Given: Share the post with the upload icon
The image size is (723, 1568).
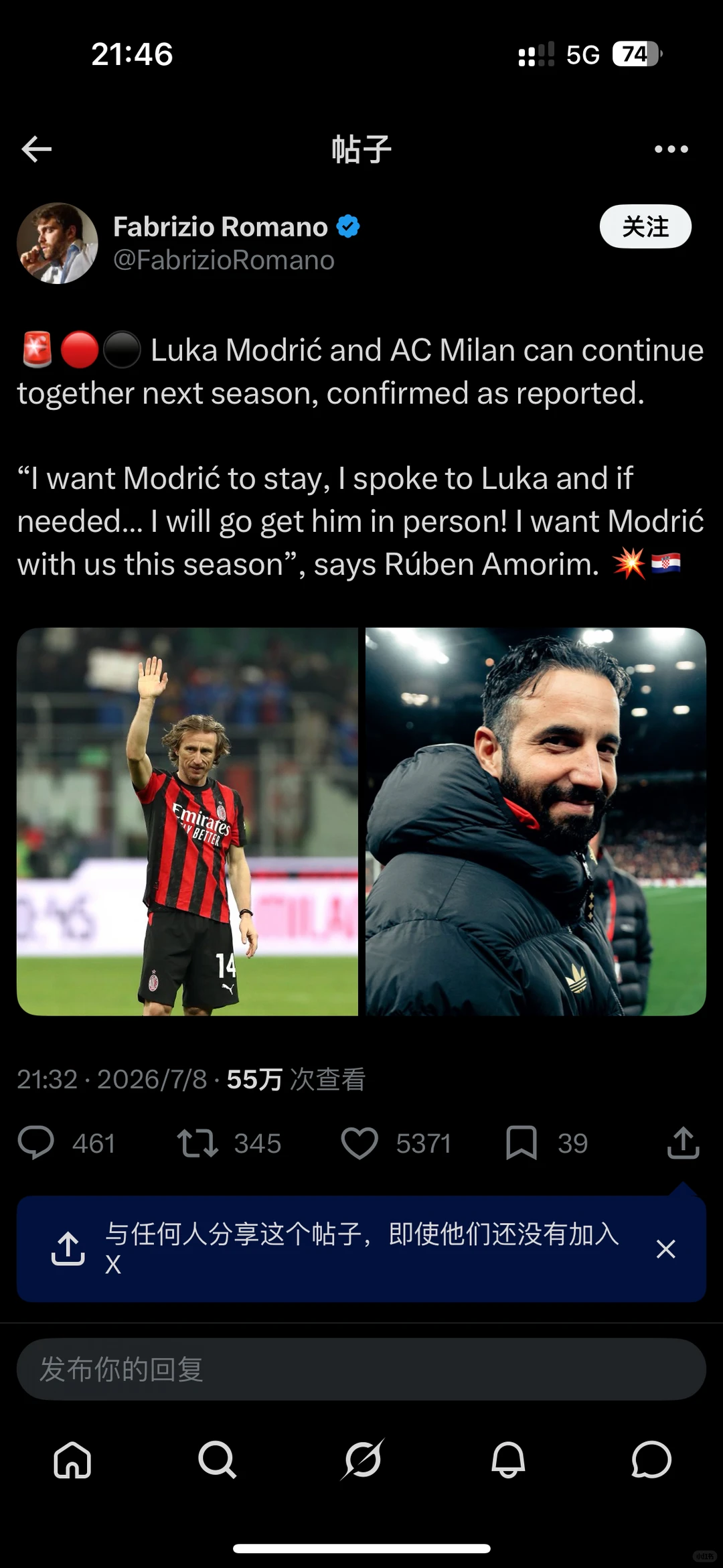Looking at the screenshot, I should [683, 1142].
